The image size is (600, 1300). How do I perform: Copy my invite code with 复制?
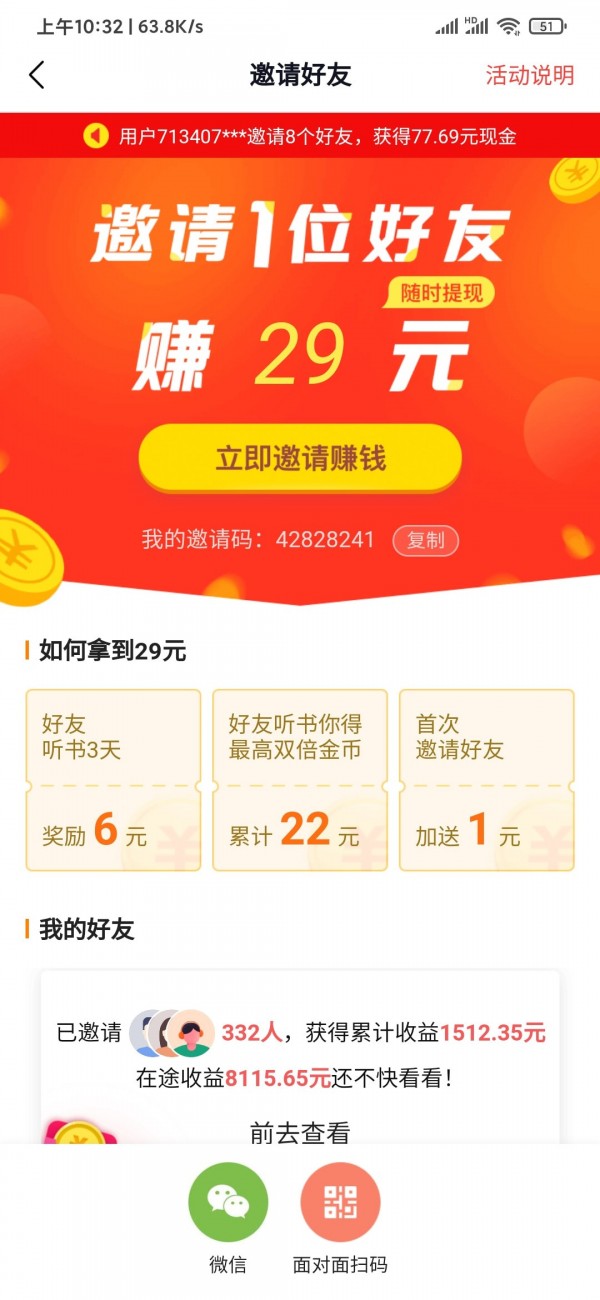pos(425,541)
